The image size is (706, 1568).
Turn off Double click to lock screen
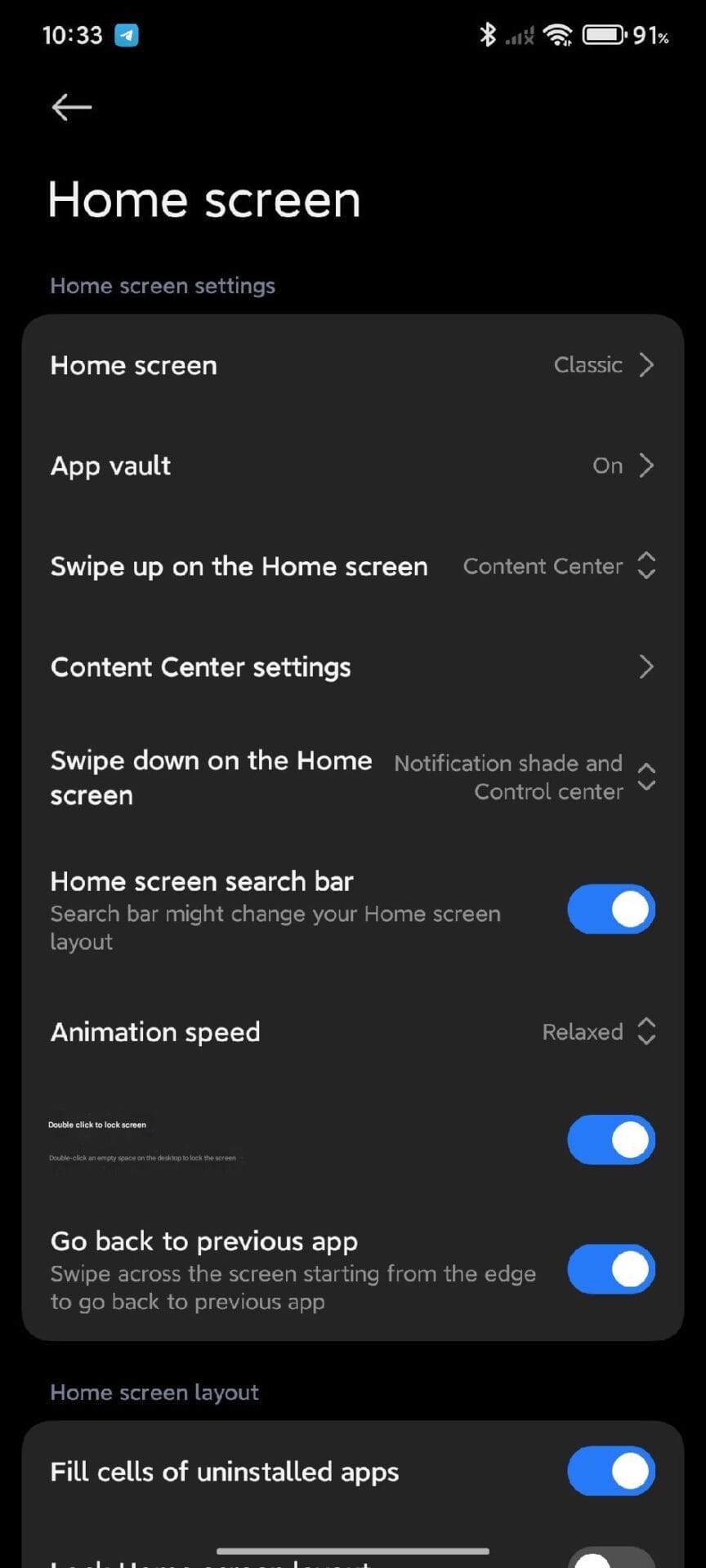610,1139
